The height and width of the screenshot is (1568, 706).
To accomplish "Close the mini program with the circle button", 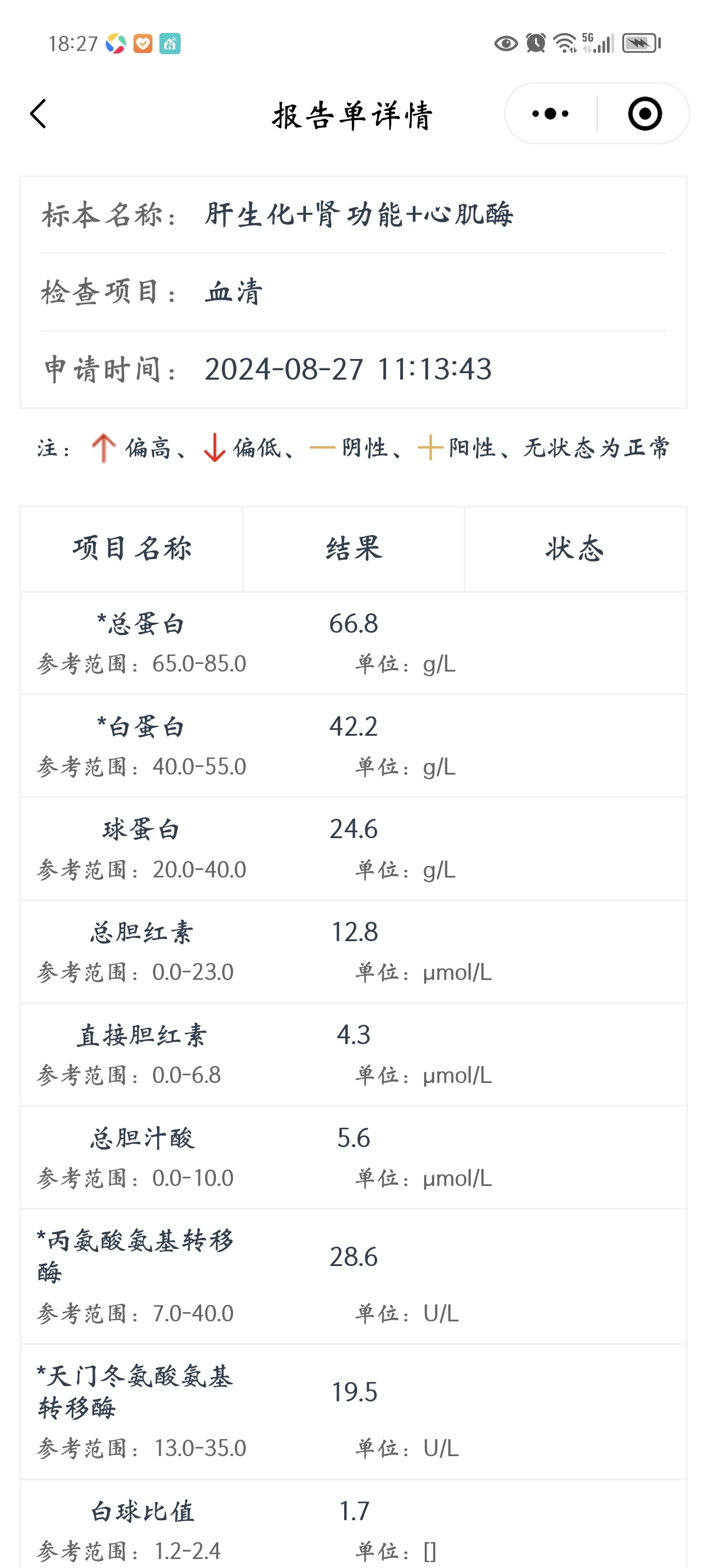I will pyautogui.click(x=645, y=114).
